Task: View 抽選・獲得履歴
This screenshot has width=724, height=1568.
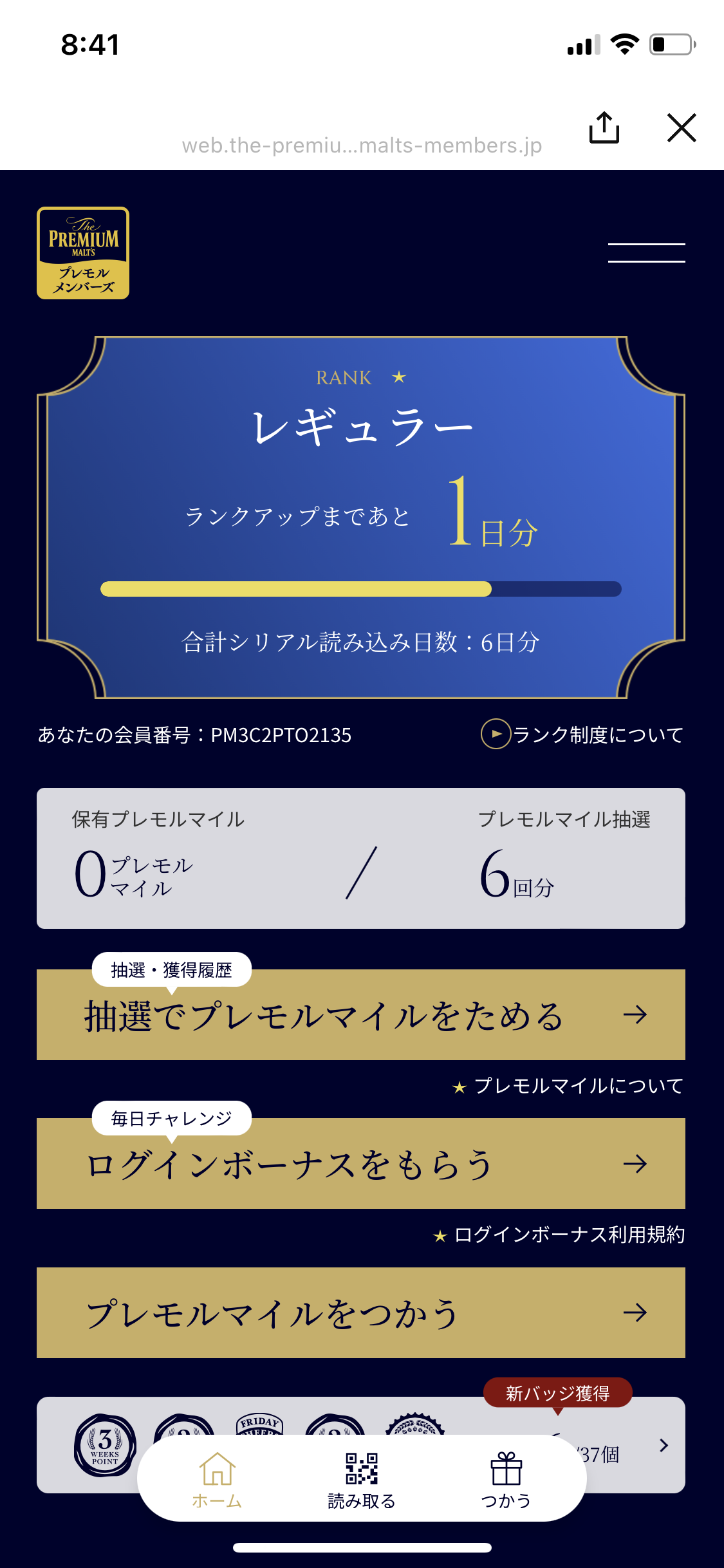Action: (x=171, y=970)
